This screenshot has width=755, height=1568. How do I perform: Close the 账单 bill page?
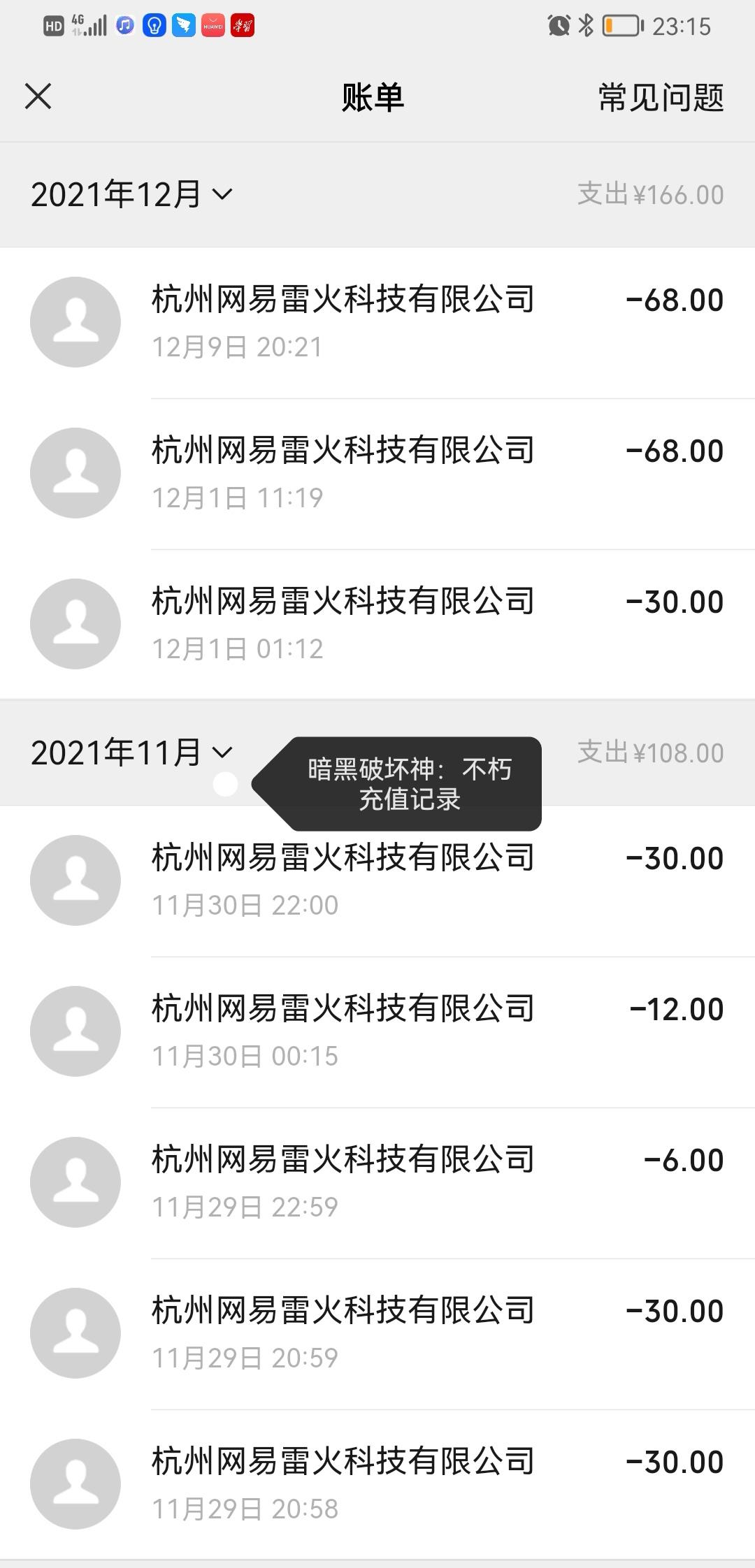pyautogui.click(x=38, y=96)
